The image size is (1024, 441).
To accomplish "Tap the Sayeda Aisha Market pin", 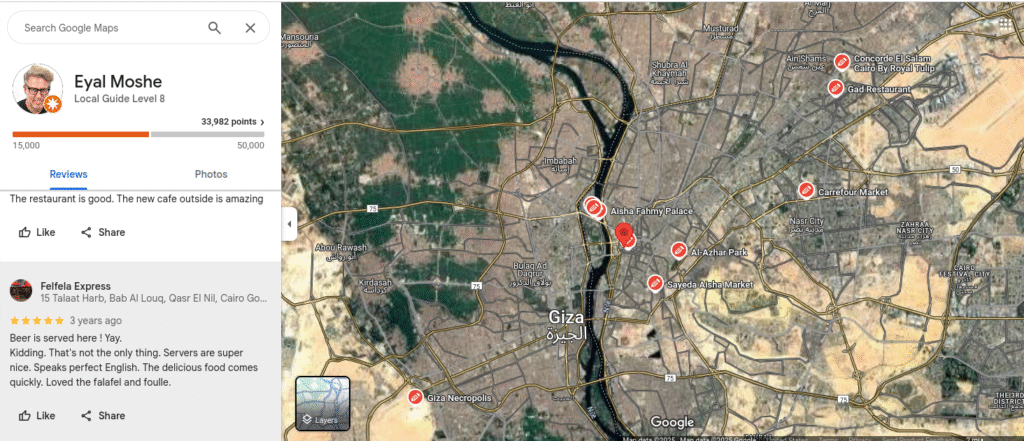I will 655,283.
